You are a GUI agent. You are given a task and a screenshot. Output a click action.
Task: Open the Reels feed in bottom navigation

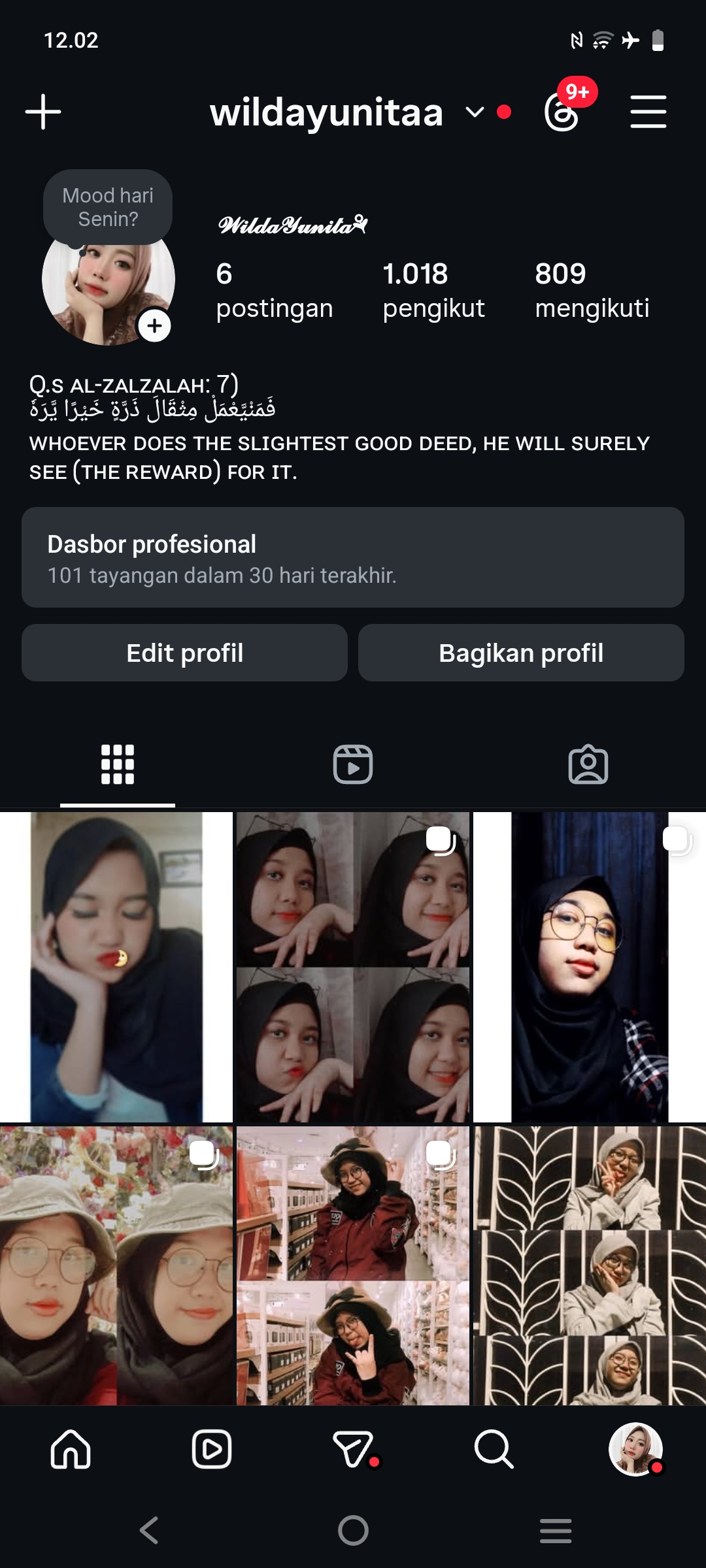click(212, 1449)
